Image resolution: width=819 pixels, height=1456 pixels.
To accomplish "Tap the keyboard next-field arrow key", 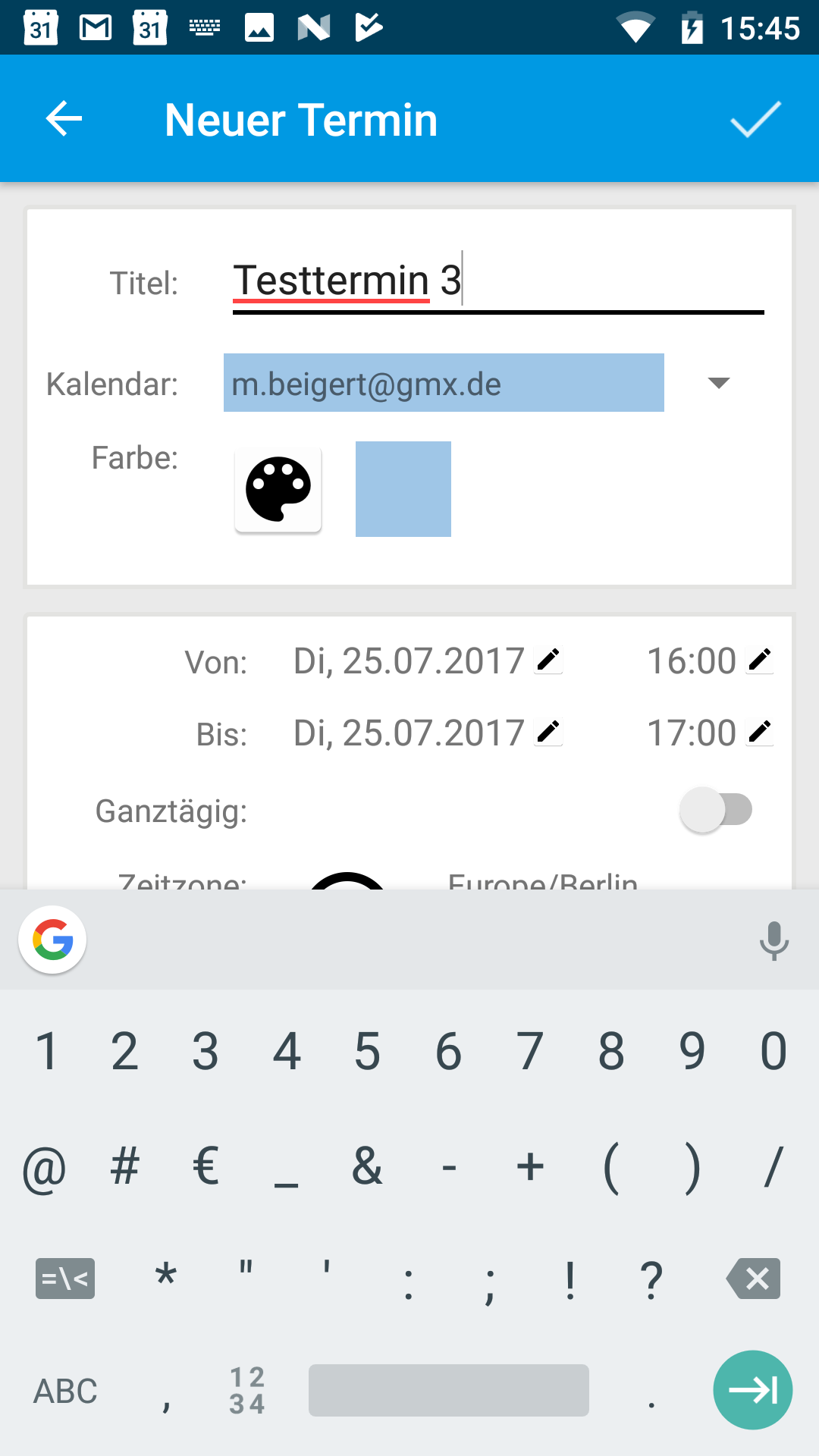I will pyautogui.click(x=752, y=1390).
